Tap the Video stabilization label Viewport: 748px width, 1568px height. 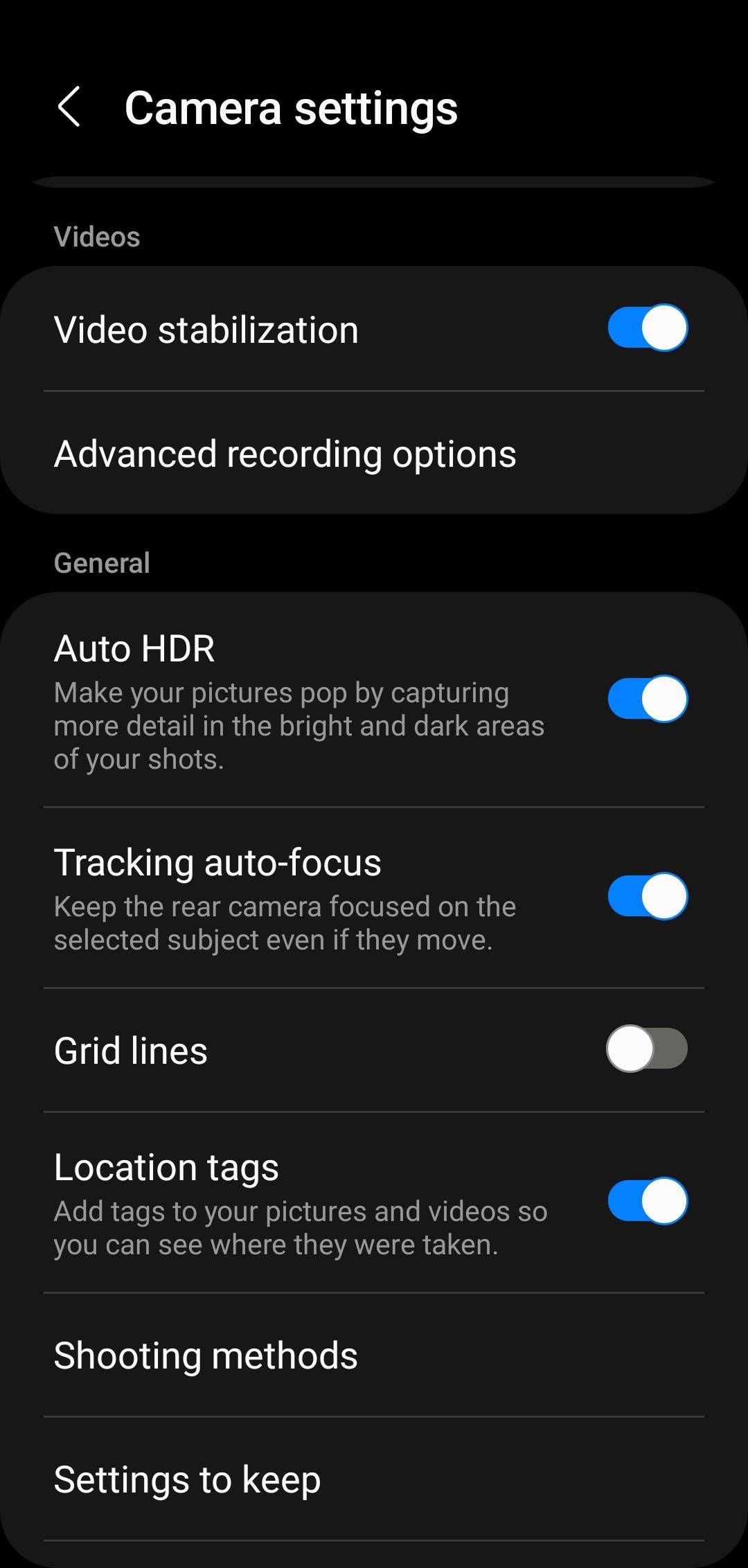click(x=206, y=328)
